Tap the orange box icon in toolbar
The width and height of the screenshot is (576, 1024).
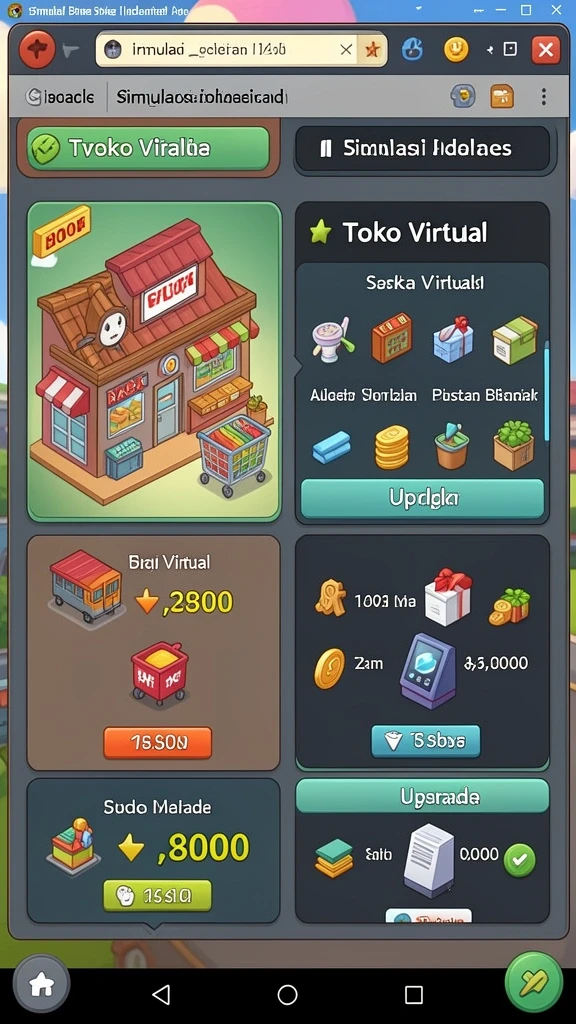[502, 97]
